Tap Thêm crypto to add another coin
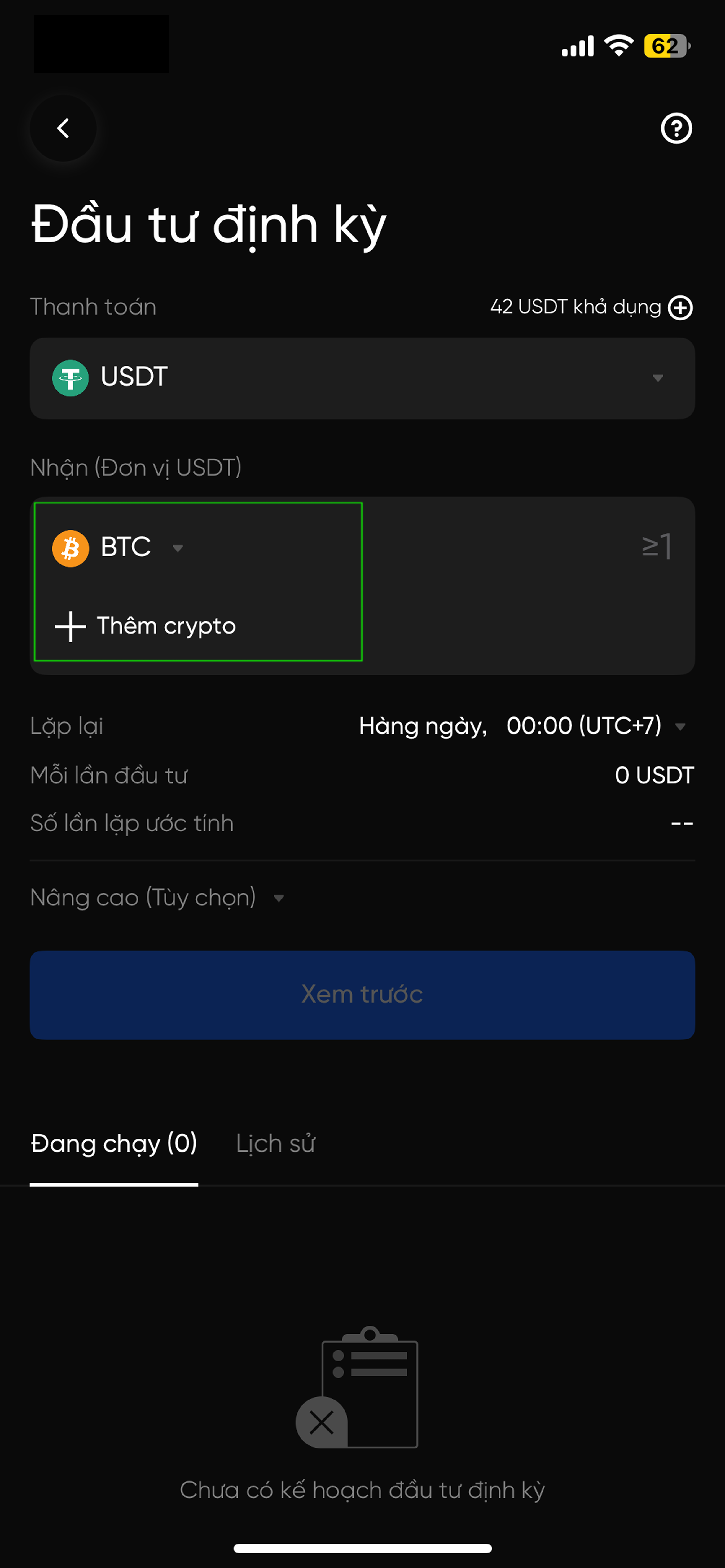725x1568 pixels. (x=146, y=626)
